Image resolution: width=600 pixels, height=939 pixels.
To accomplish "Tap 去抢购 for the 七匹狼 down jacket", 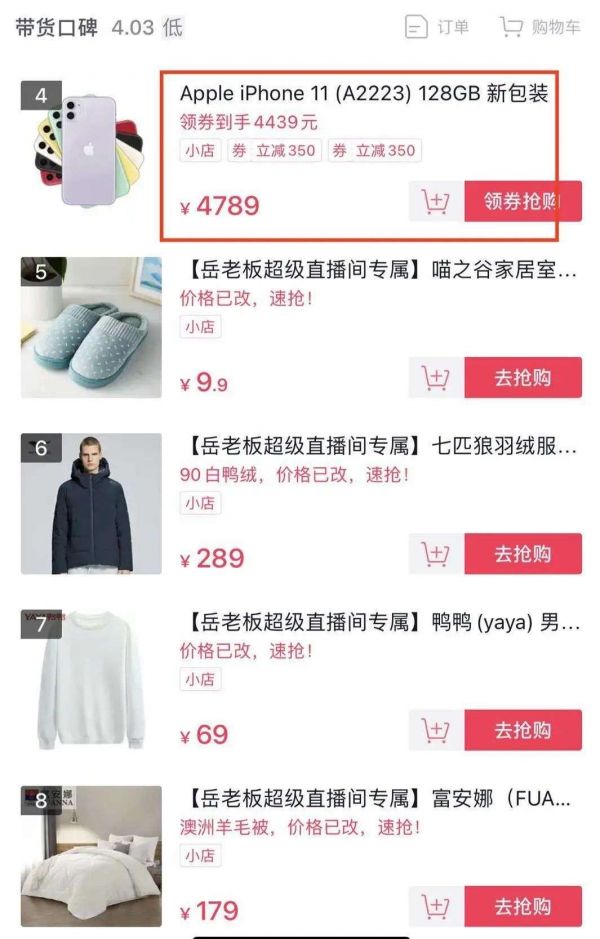I will (522, 554).
